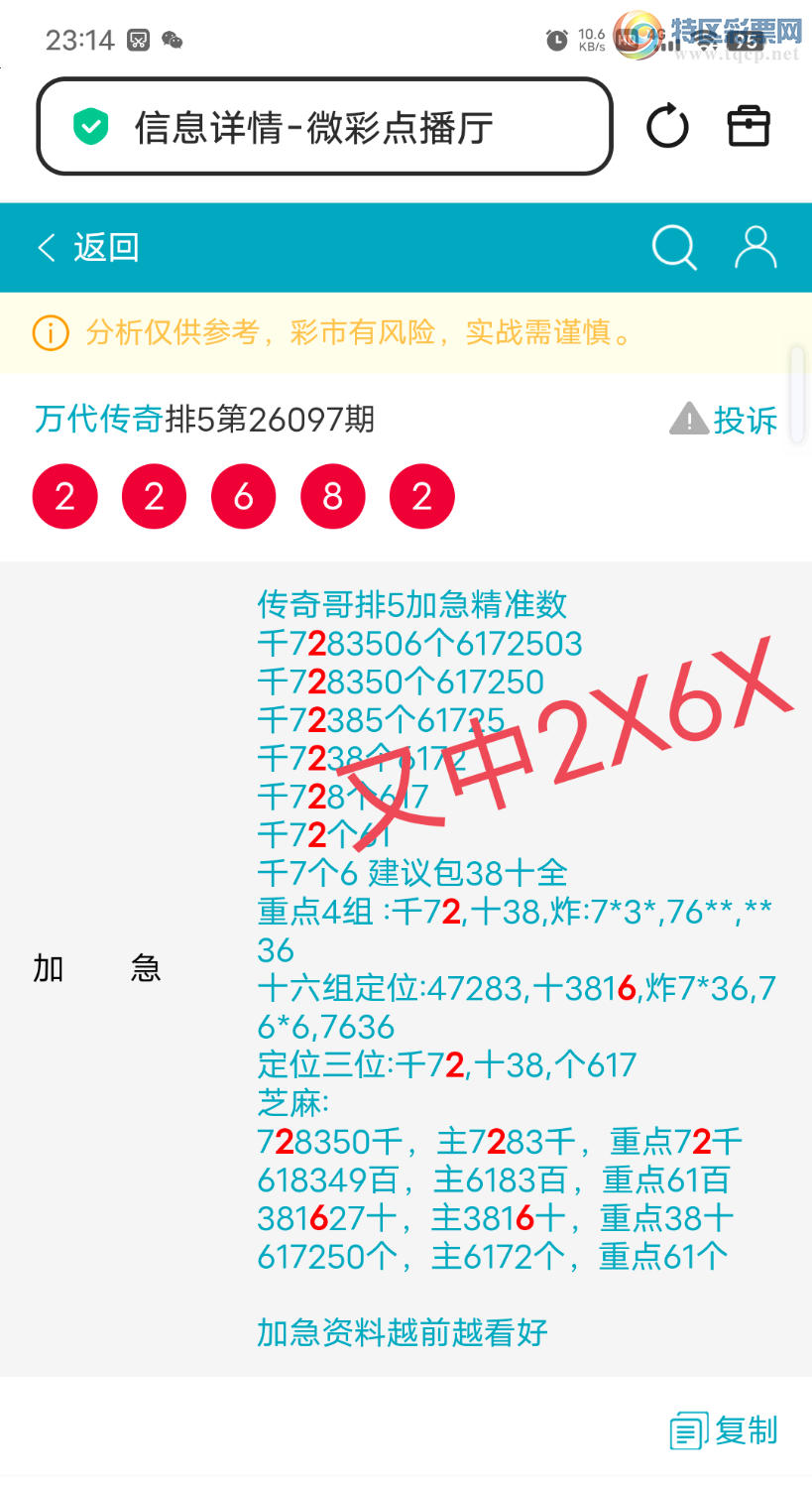Open the 万代传奇 author link
Screen dimensions: 812x1488
pyautogui.click(x=97, y=420)
